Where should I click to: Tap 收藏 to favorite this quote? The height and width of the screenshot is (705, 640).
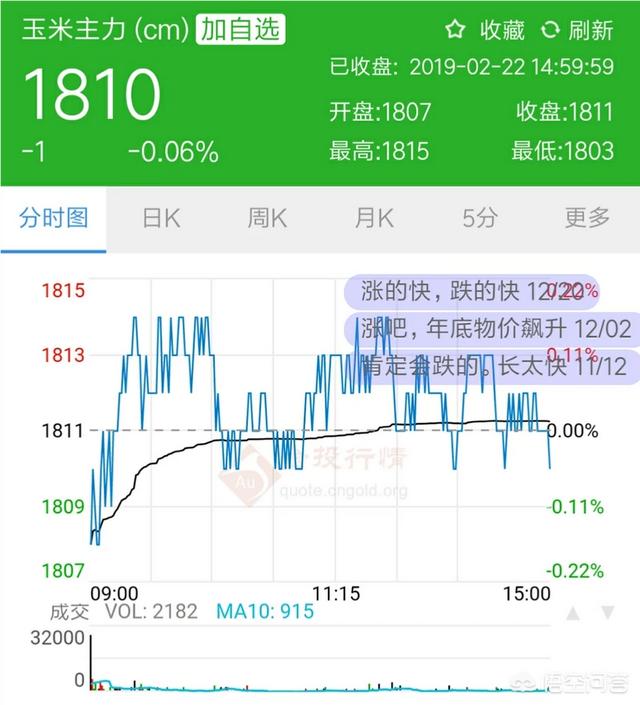coord(485,30)
